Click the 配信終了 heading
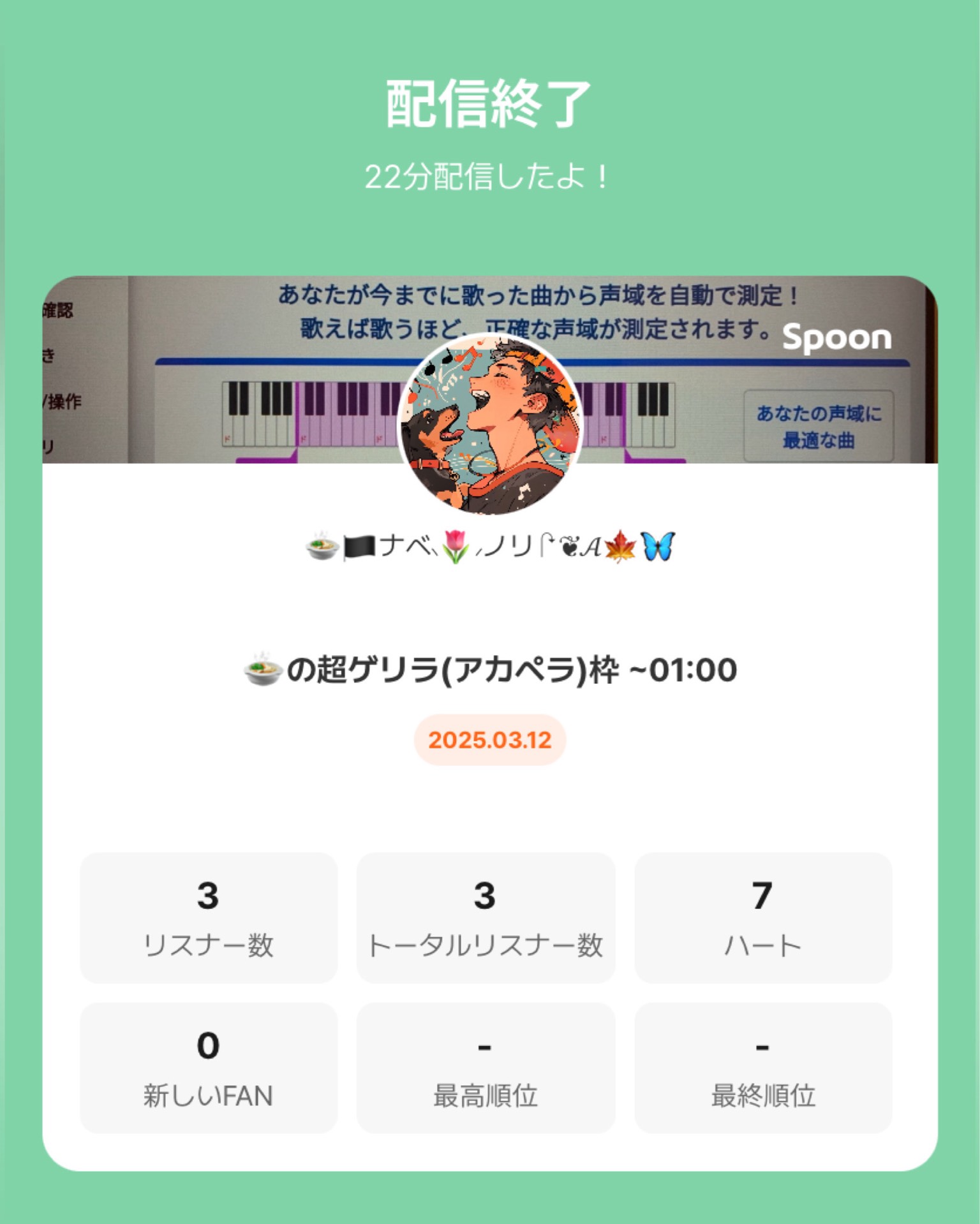This screenshot has height=1224, width=980. (489, 102)
